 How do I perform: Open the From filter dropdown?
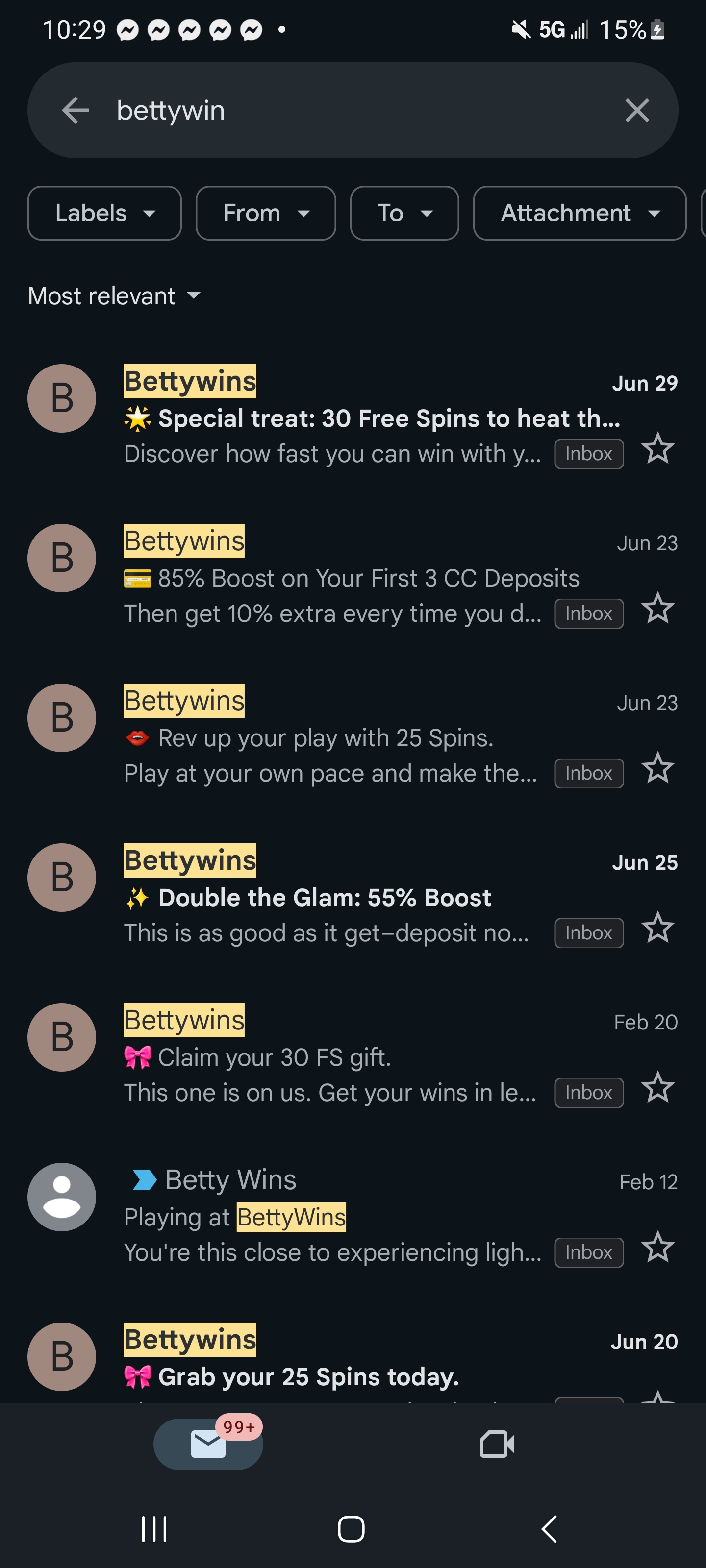266,213
